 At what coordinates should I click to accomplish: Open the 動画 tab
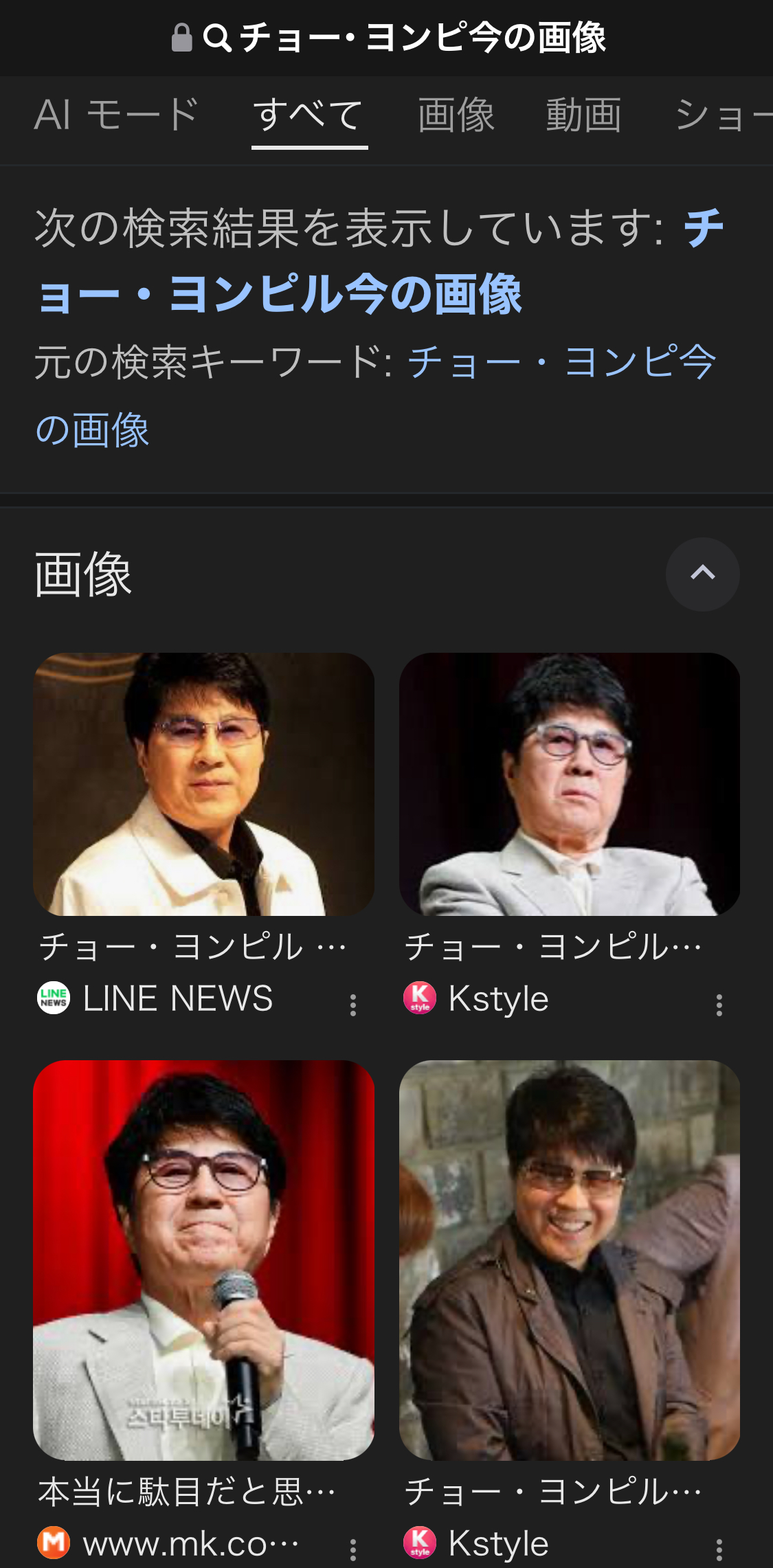click(583, 115)
